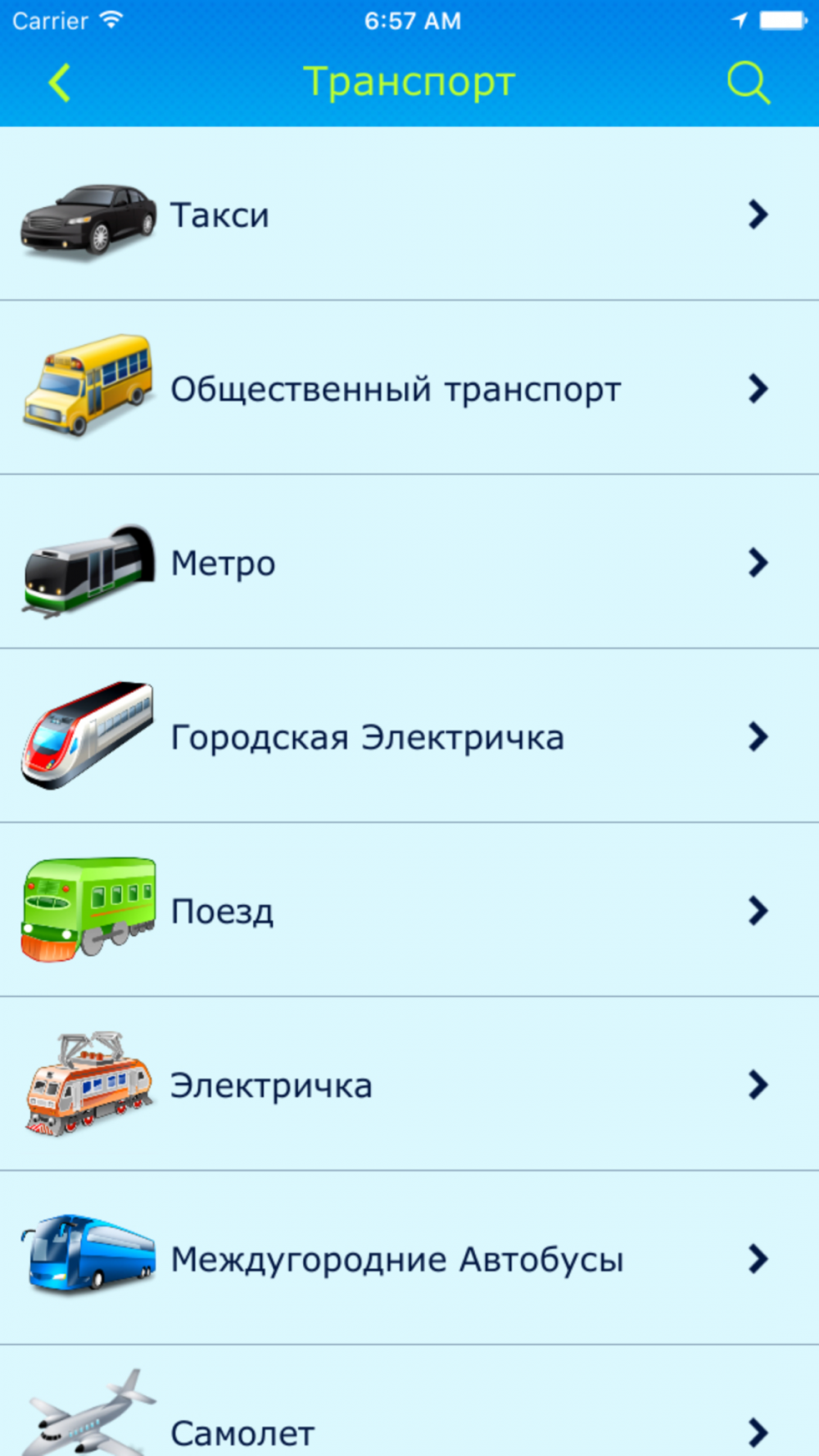
Task: Open the Поезд row
Action: [x=409, y=911]
